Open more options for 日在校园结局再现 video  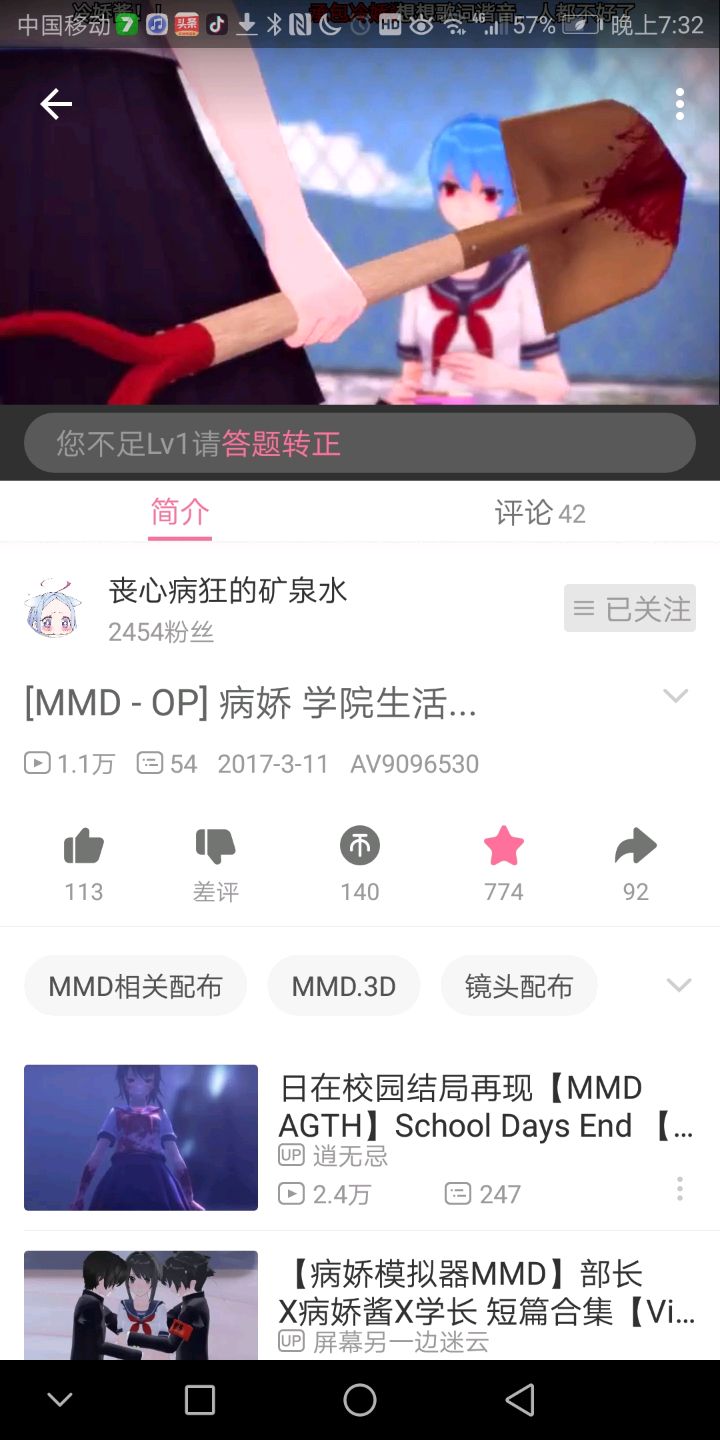click(x=680, y=1189)
